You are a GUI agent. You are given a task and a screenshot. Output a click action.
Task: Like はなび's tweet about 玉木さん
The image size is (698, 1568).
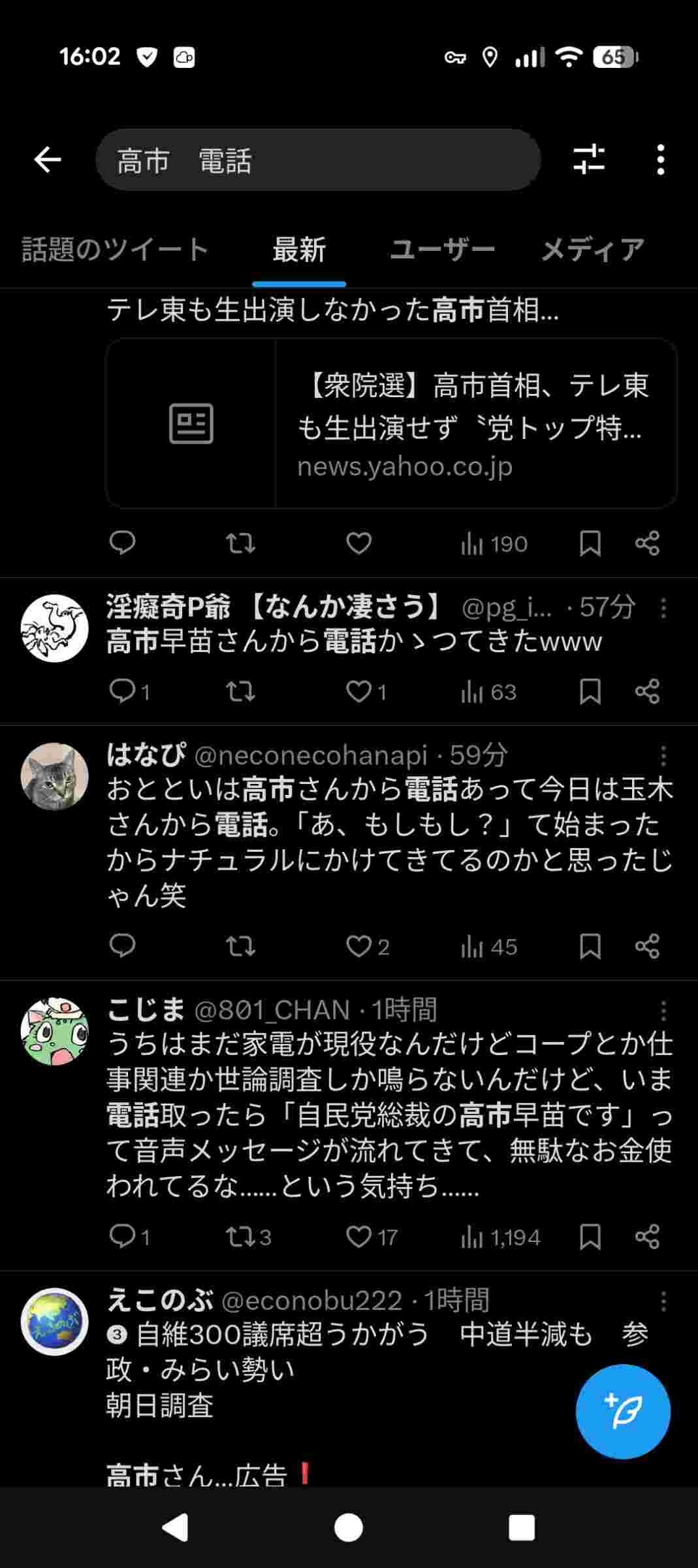358,946
